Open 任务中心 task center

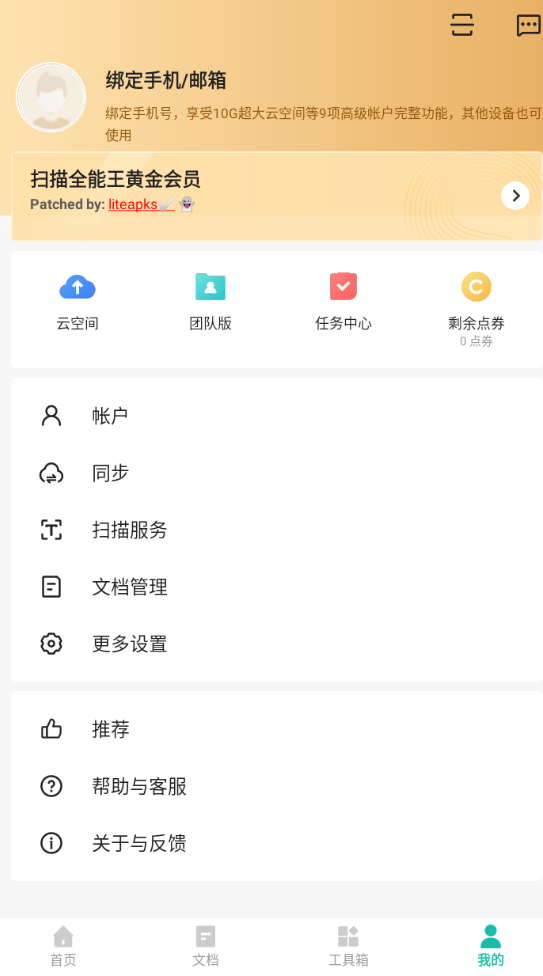tap(343, 301)
